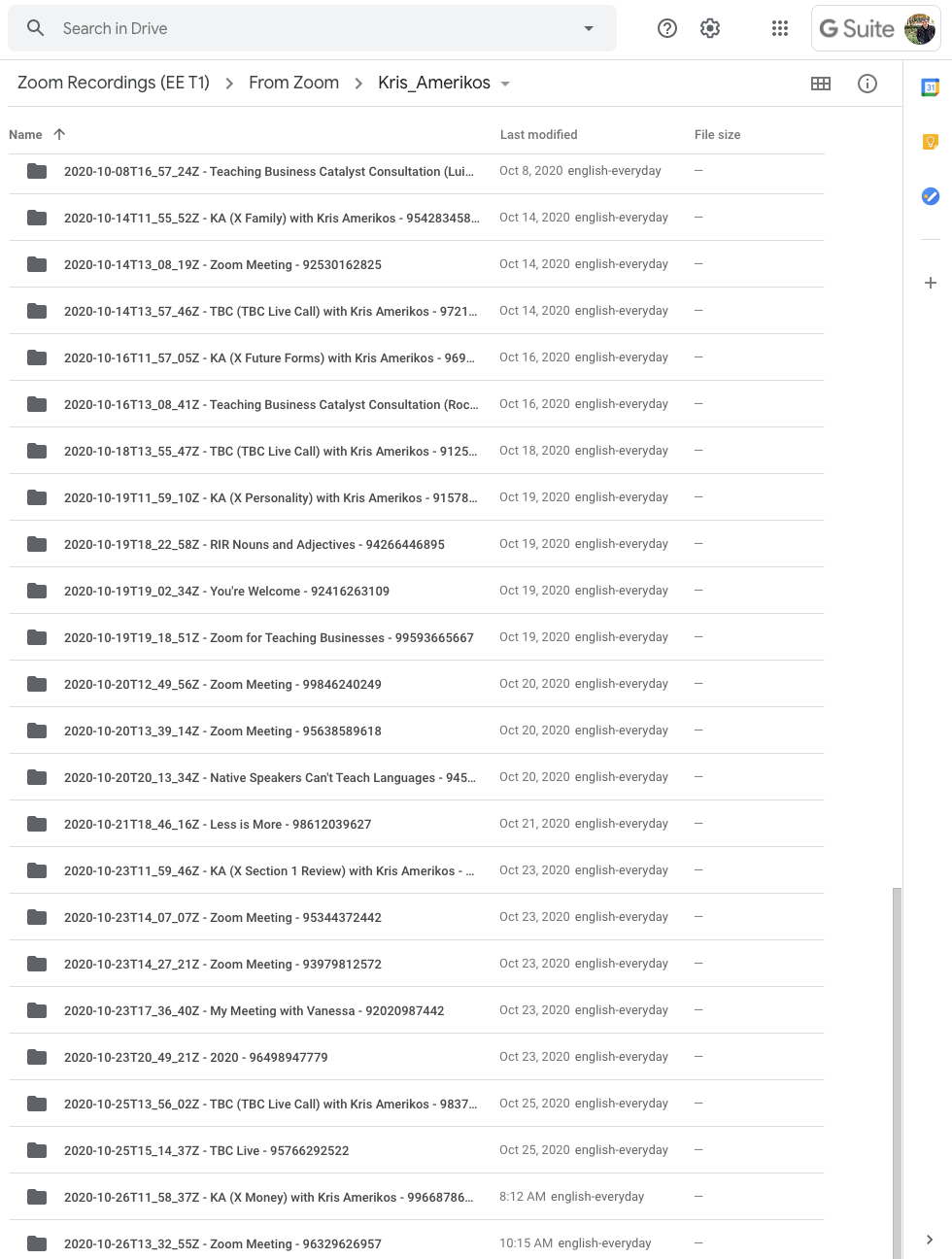952x1259 pixels.
Task: Open RIR Nouns and Adjectives folder
Action: (255, 545)
